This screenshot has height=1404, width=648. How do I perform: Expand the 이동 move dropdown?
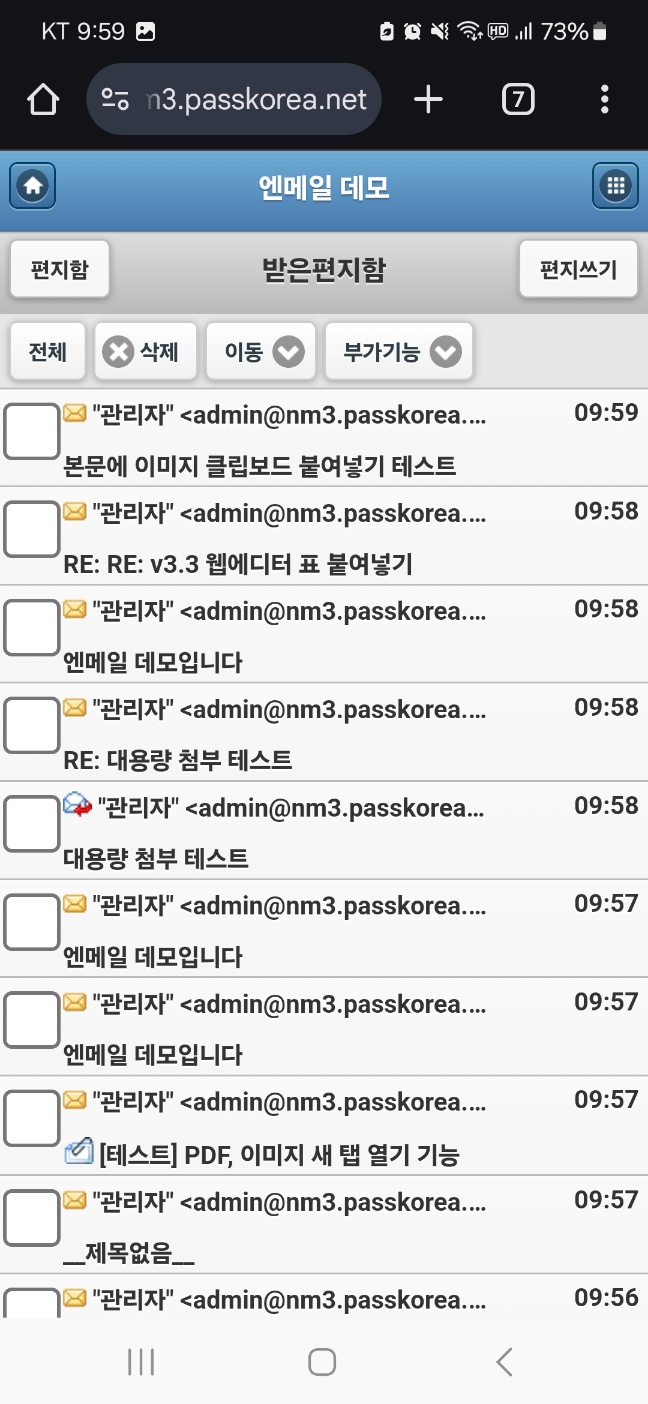261,351
